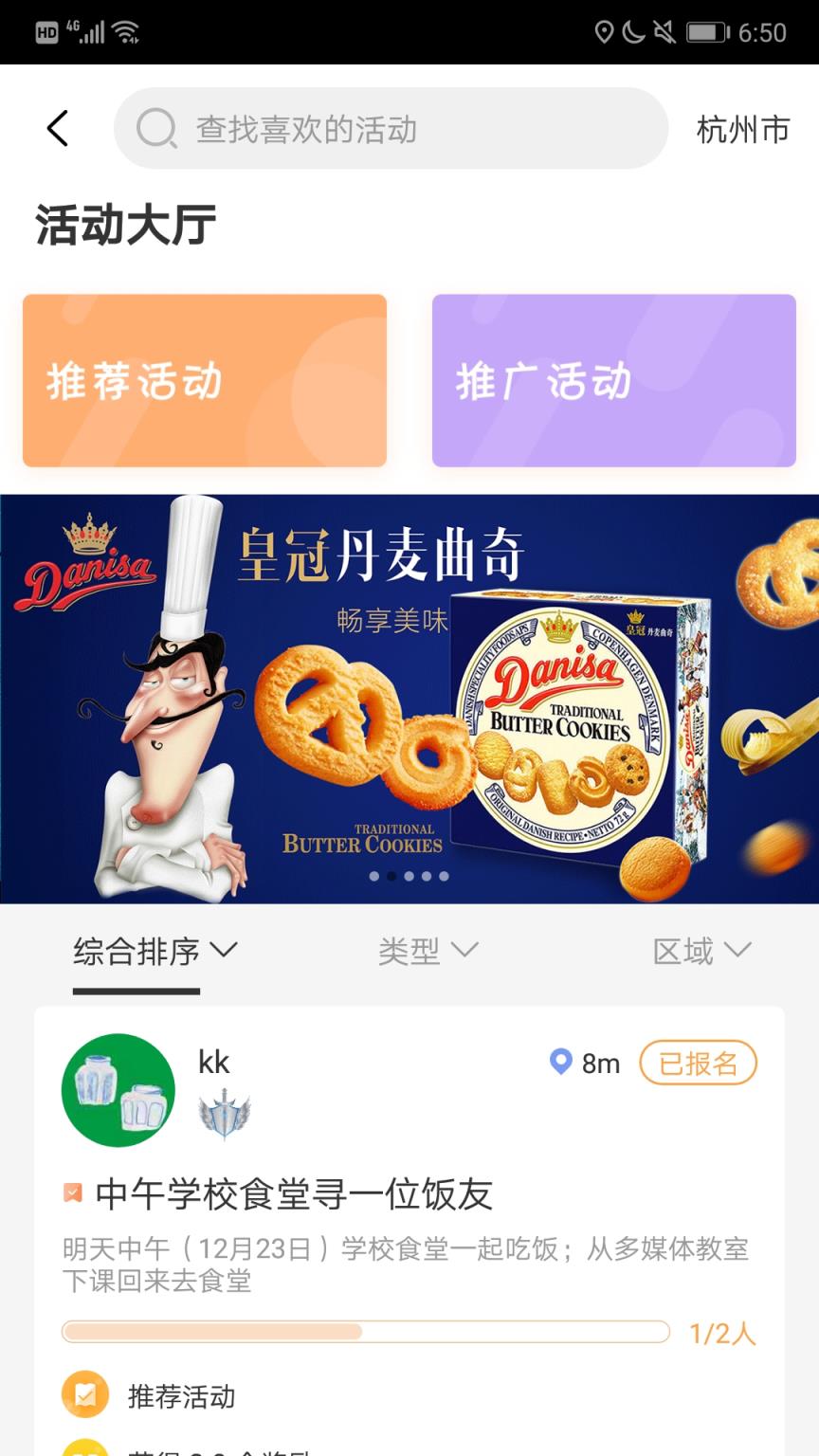Open the 推荐活动 orange card
This screenshot has height=1456, width=819.
click(205, 381)
